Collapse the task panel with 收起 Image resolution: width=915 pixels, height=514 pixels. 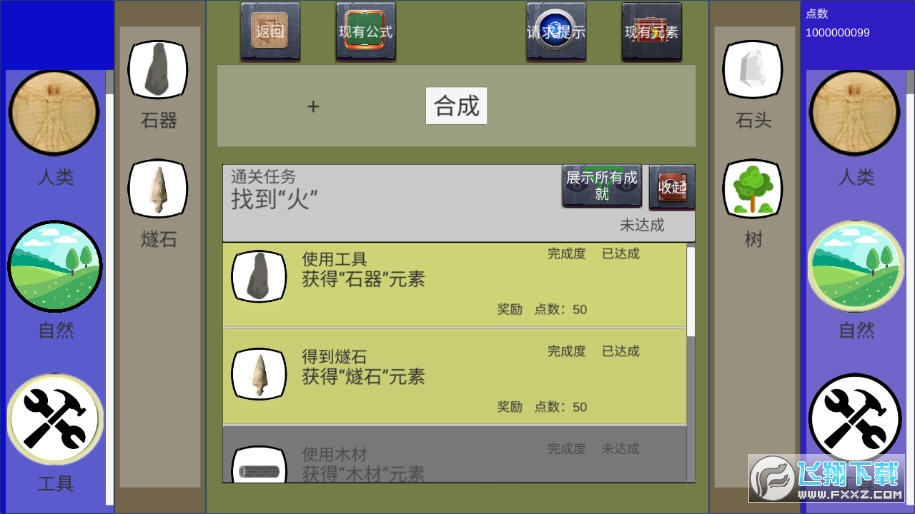coord(671,187)
